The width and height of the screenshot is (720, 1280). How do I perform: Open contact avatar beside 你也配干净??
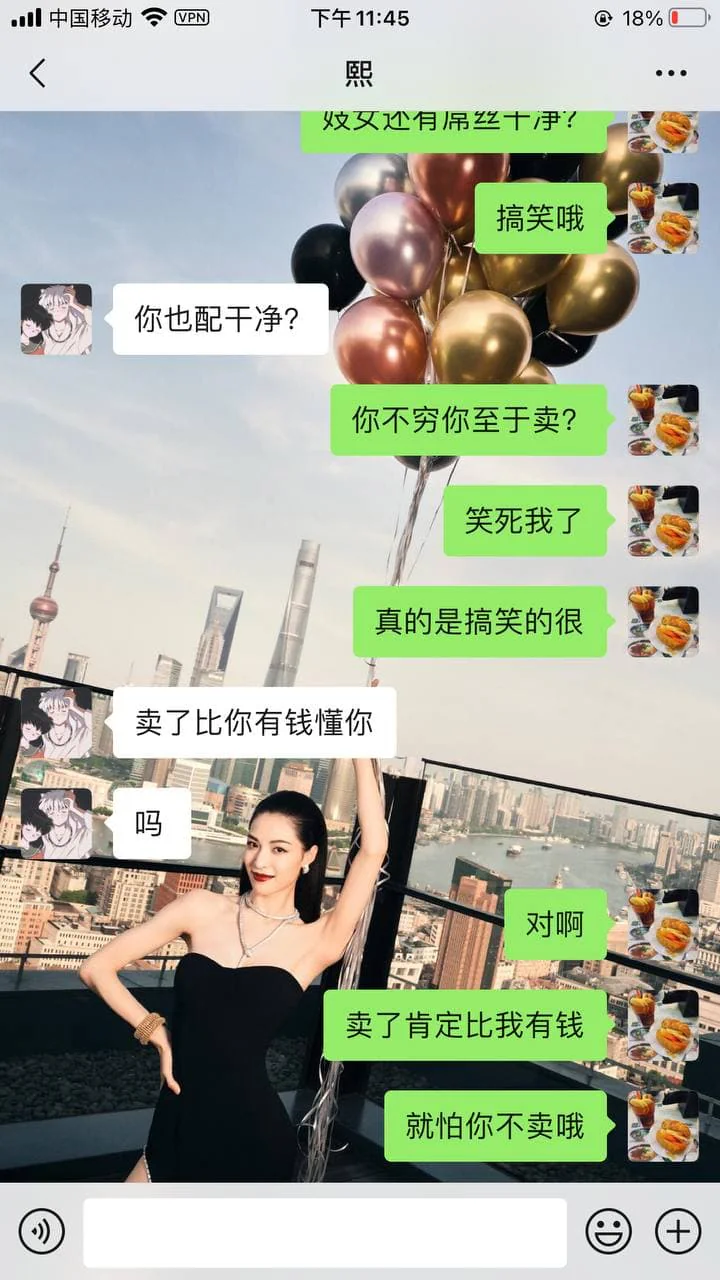pos(56,319)
